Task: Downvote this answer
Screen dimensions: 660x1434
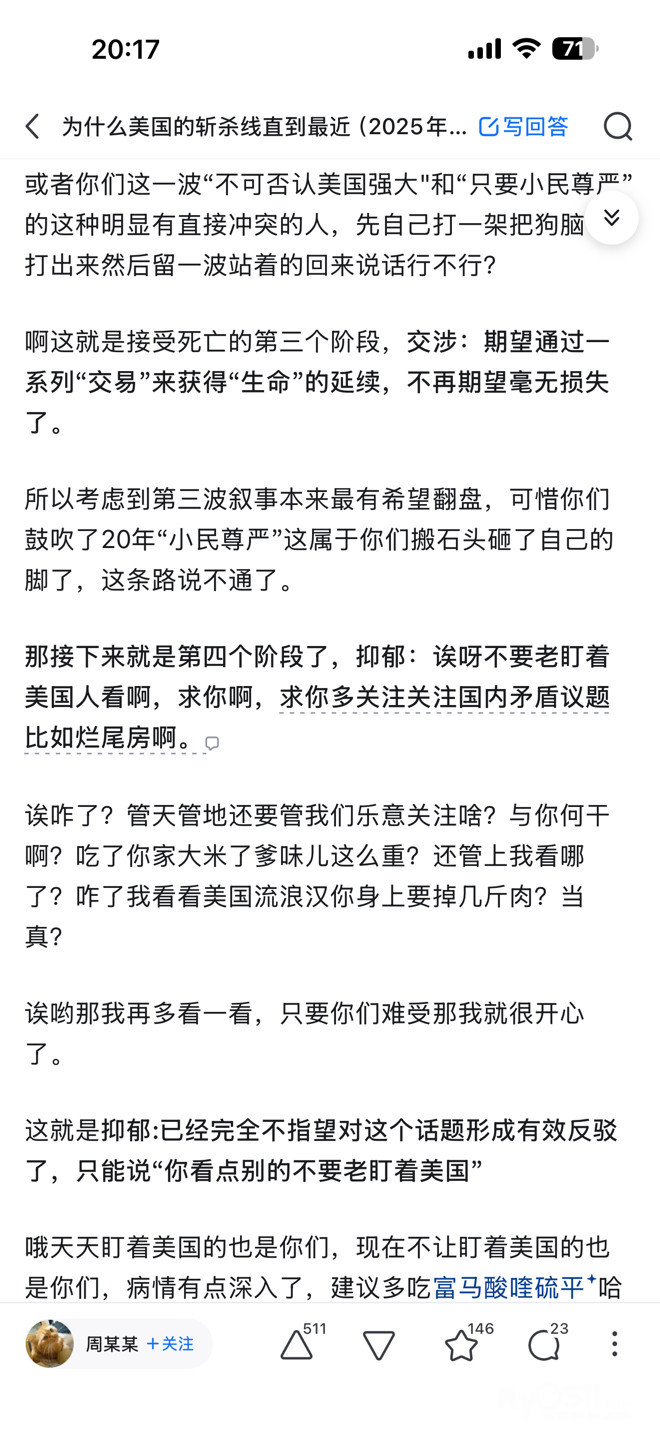Action: tap(378, 1345)
